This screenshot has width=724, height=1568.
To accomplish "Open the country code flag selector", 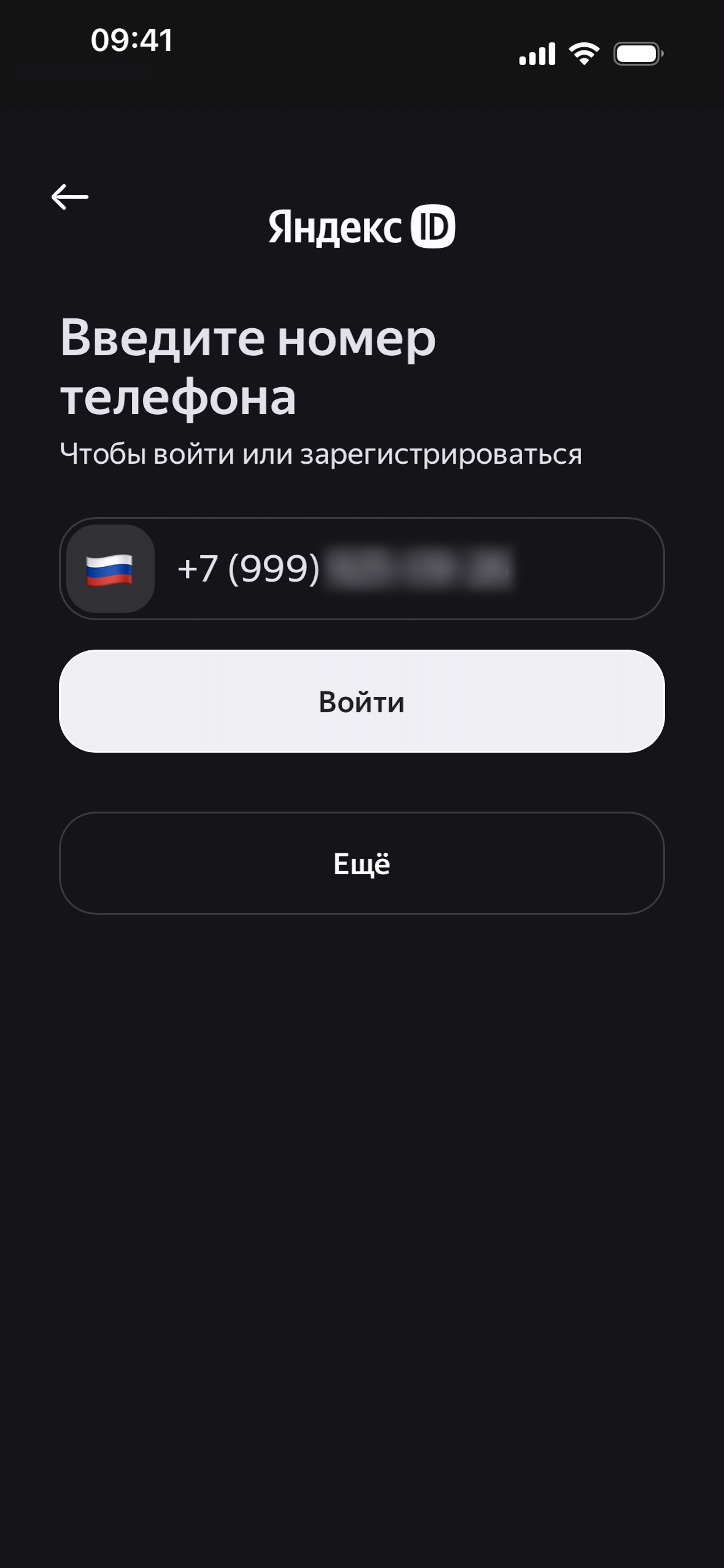I will coord(110,569).
